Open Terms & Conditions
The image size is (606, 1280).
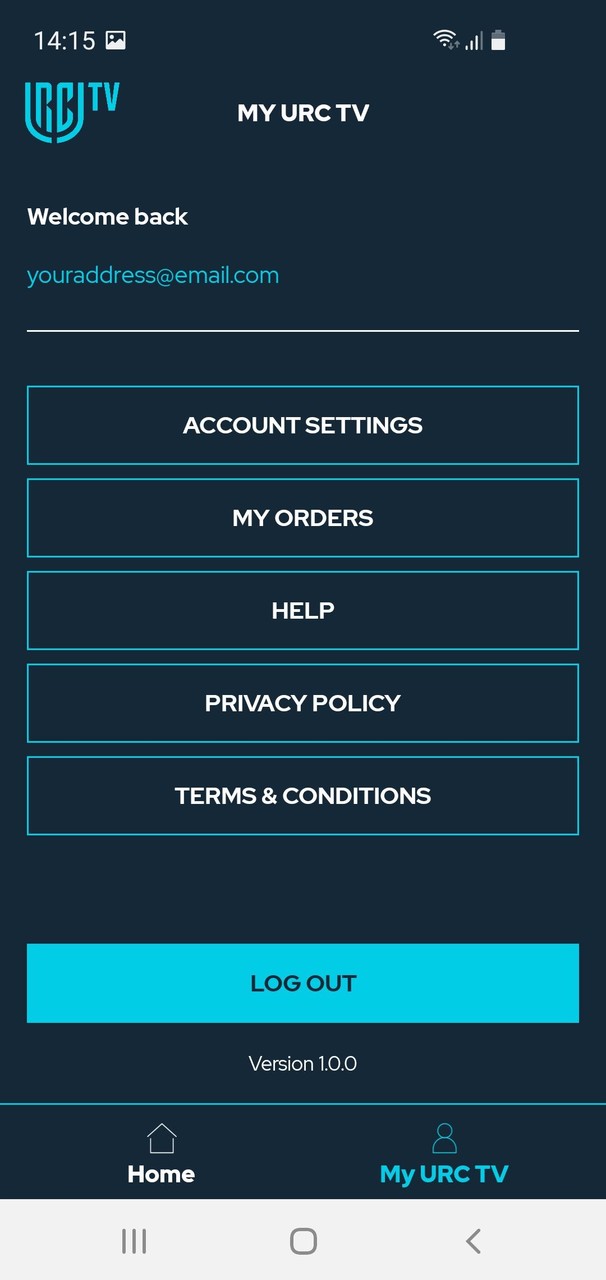(302, 796)
